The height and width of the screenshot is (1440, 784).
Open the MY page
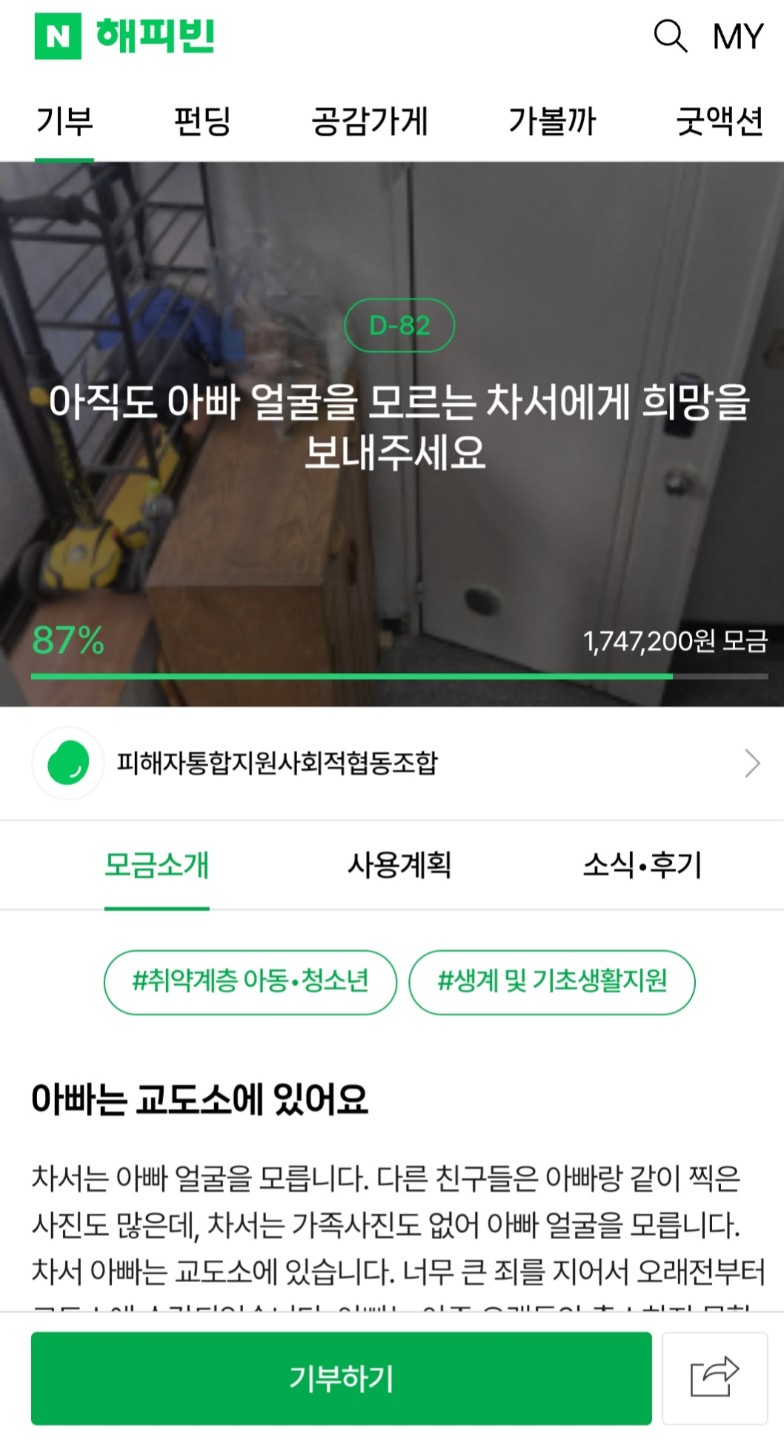click(737, 37)
